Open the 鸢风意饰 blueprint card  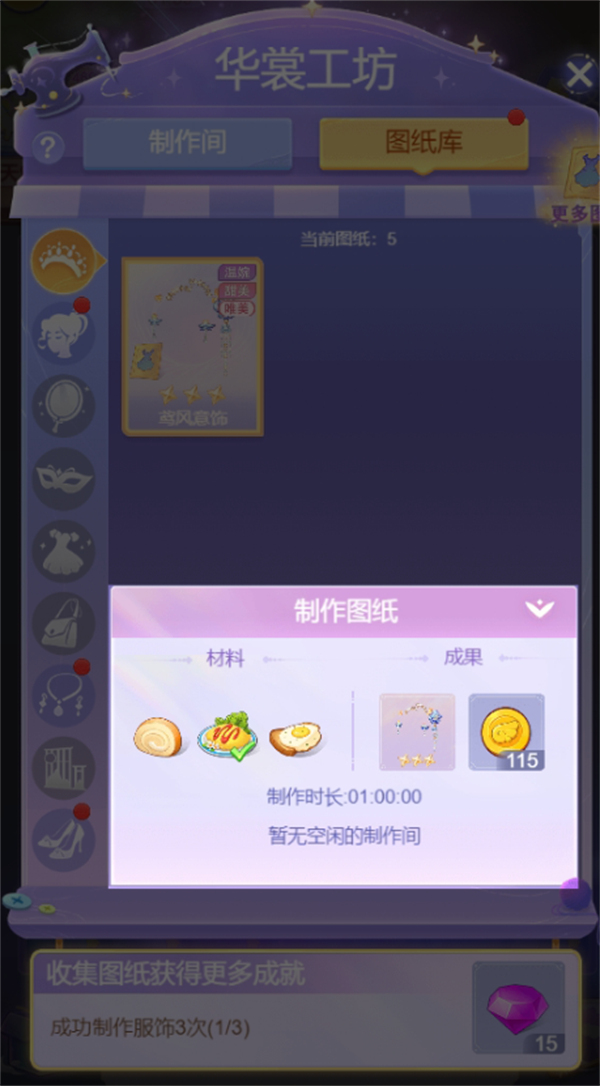pyautogui.click(x=193, y=346)
